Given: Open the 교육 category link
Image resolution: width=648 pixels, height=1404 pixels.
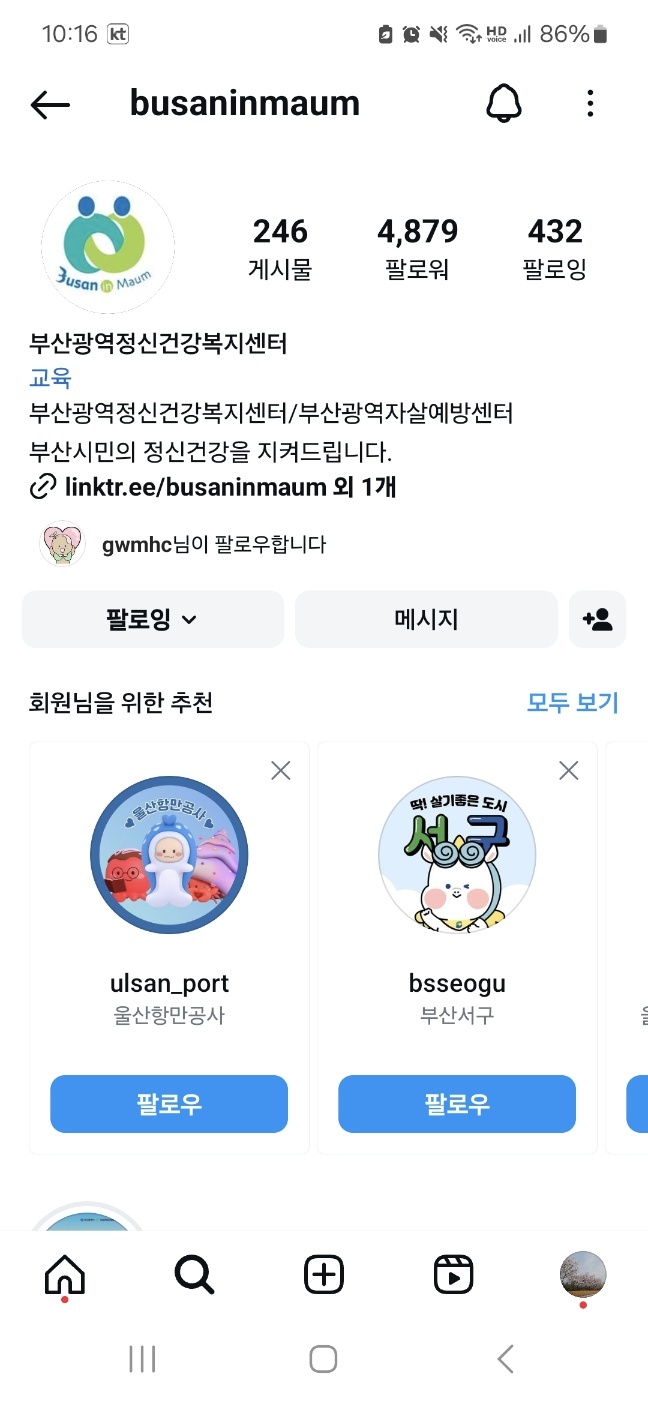Looking at the screenshot, I should coord(50,378).
